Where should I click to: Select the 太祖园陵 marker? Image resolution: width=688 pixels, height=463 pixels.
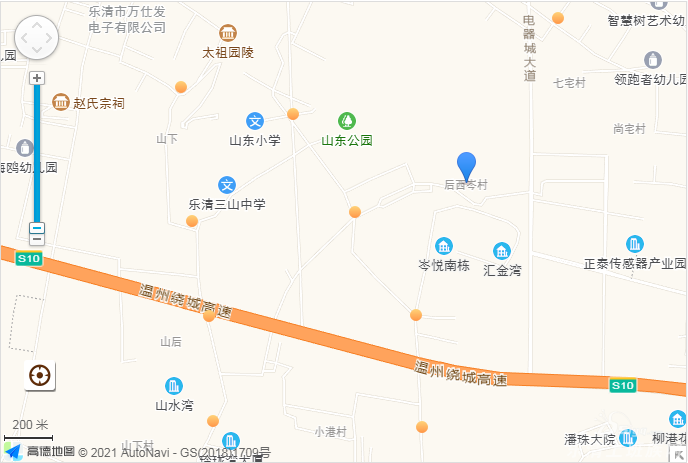228,32
